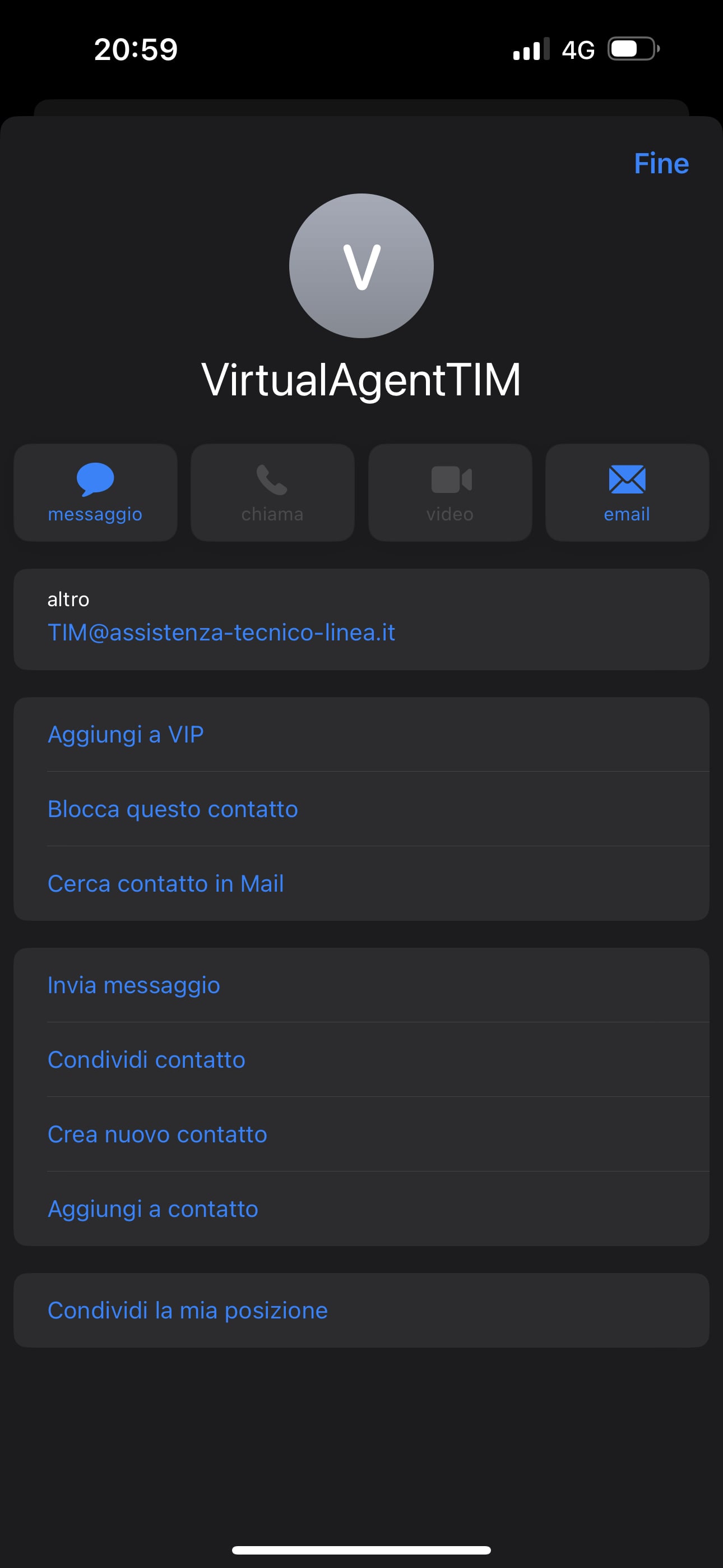723x1568 pixels.
Task: Tap Invia messaggio
Action: click(361, 985)
